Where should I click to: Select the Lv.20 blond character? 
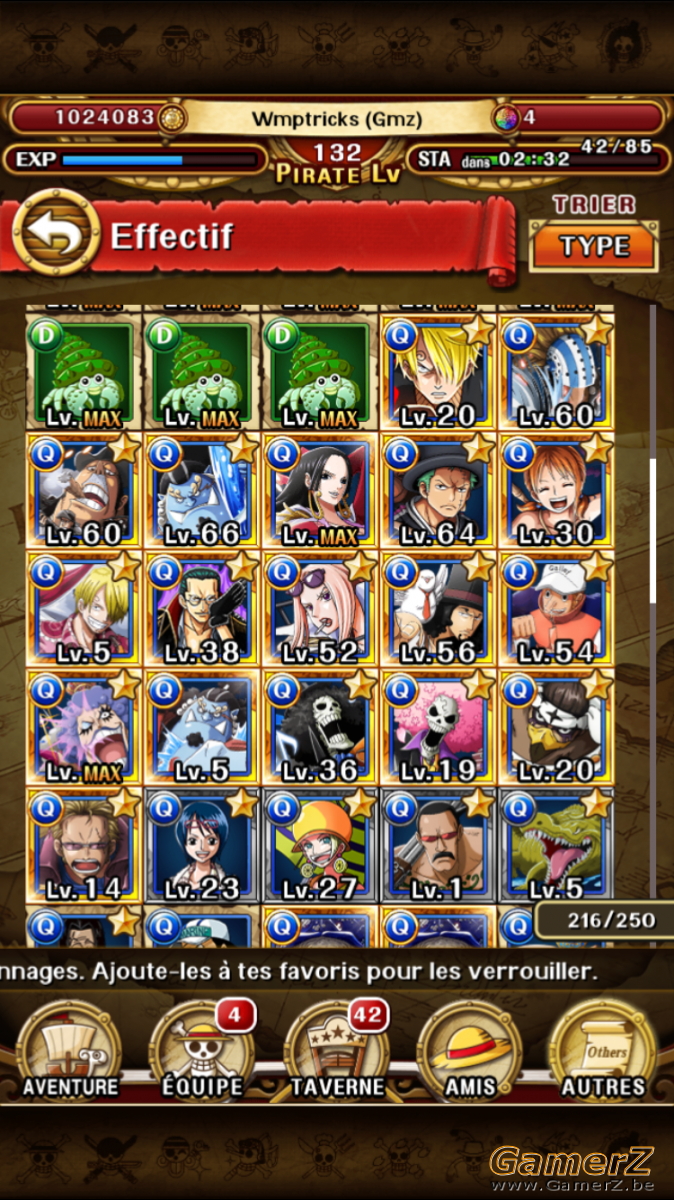point(438,372)
